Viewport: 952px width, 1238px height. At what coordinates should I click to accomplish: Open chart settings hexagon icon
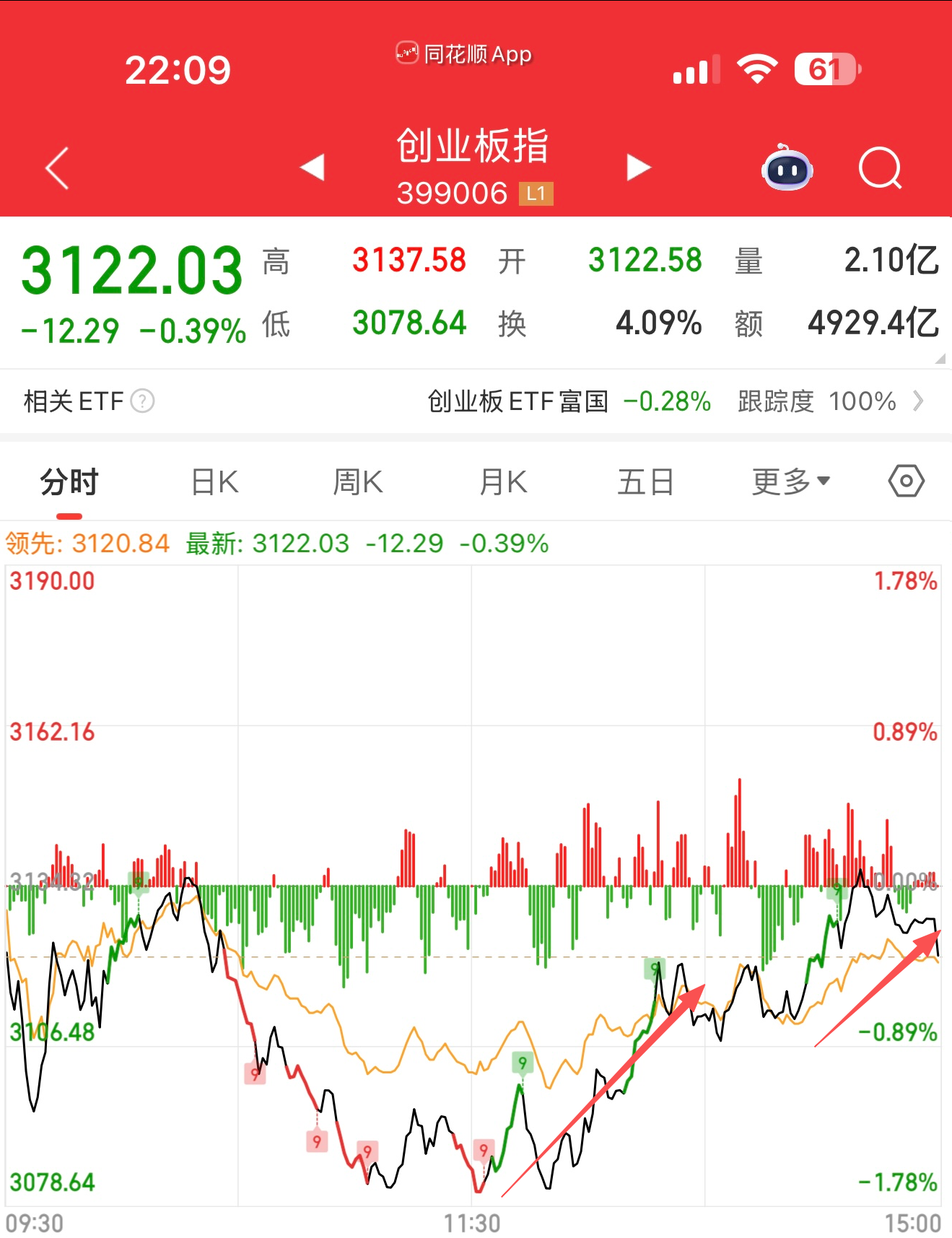(906, 481)
